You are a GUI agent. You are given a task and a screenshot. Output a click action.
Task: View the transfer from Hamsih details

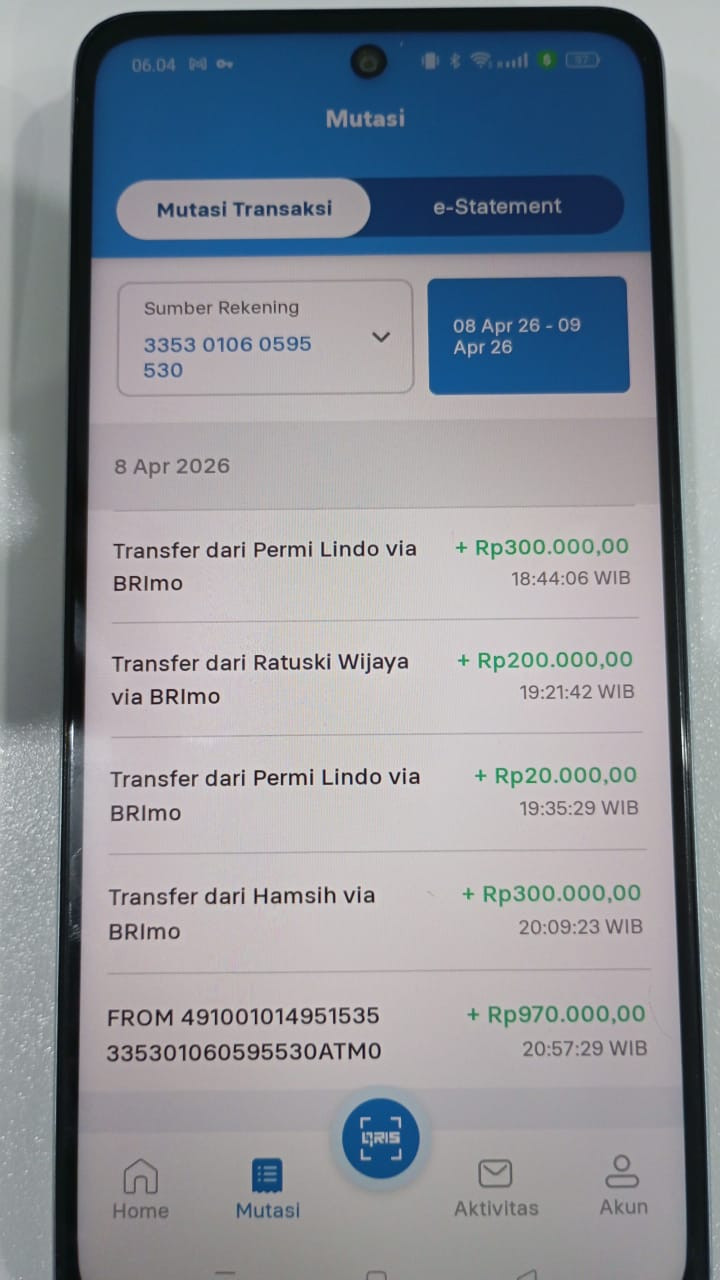[375, 912]
